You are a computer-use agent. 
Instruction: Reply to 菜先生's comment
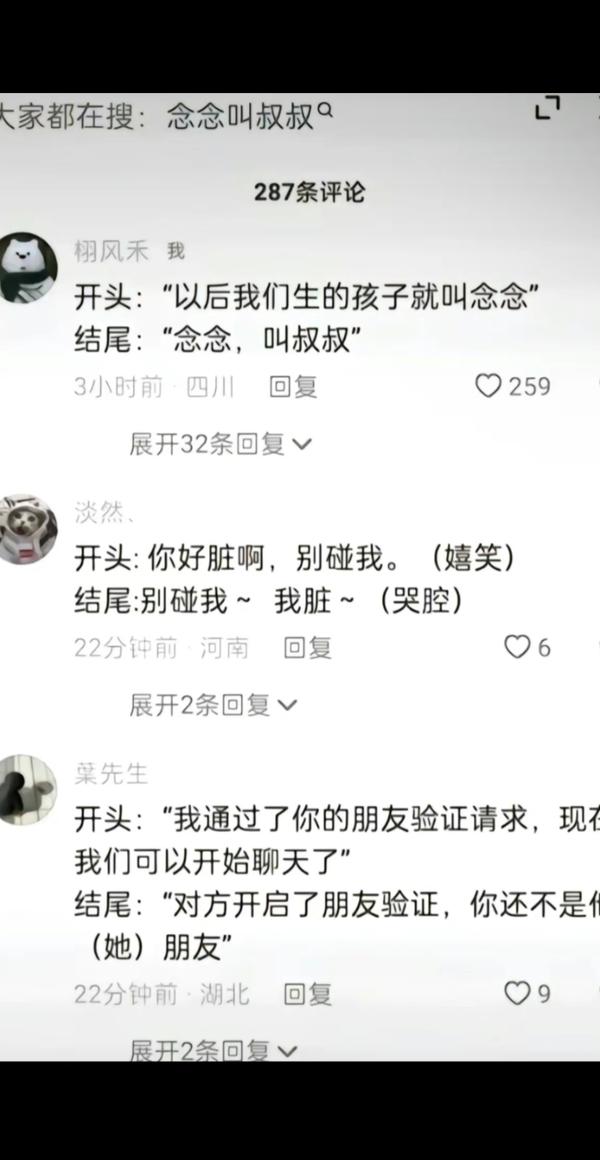[307, 995]
